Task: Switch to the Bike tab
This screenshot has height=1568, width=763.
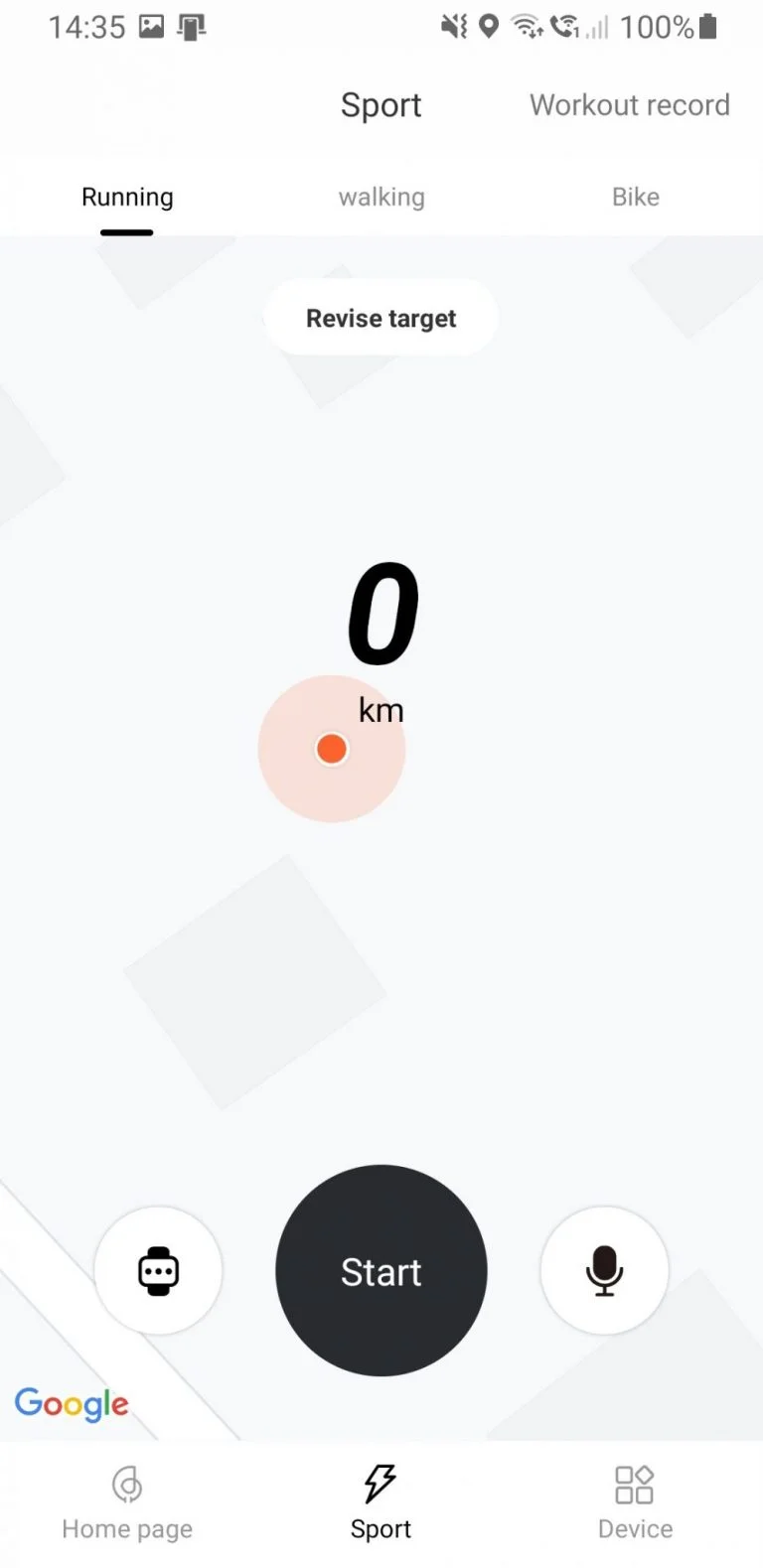Action: coord(635,197)
